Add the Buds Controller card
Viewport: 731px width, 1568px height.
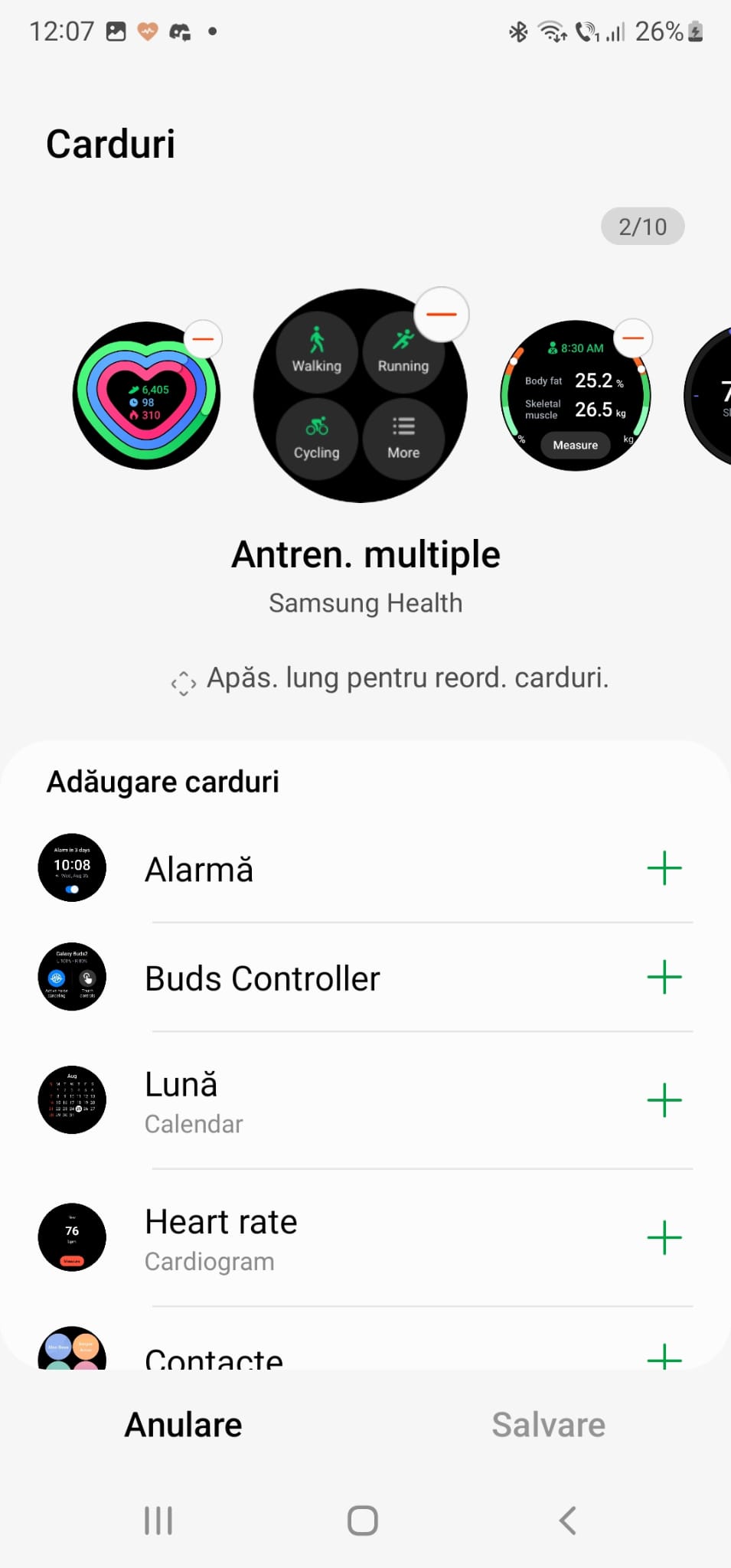[x=664, y=977]
